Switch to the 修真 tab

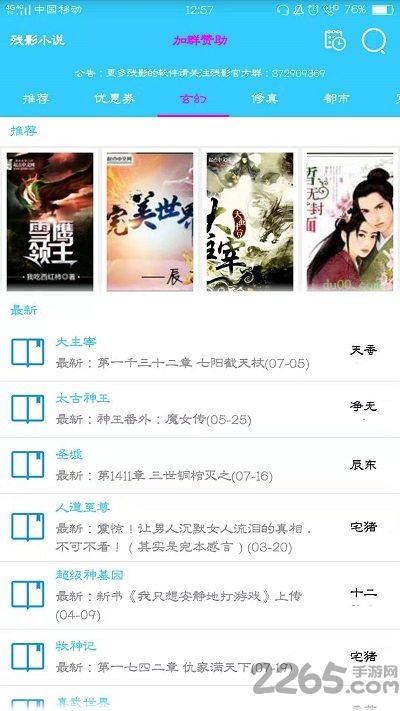pos(265,98)
